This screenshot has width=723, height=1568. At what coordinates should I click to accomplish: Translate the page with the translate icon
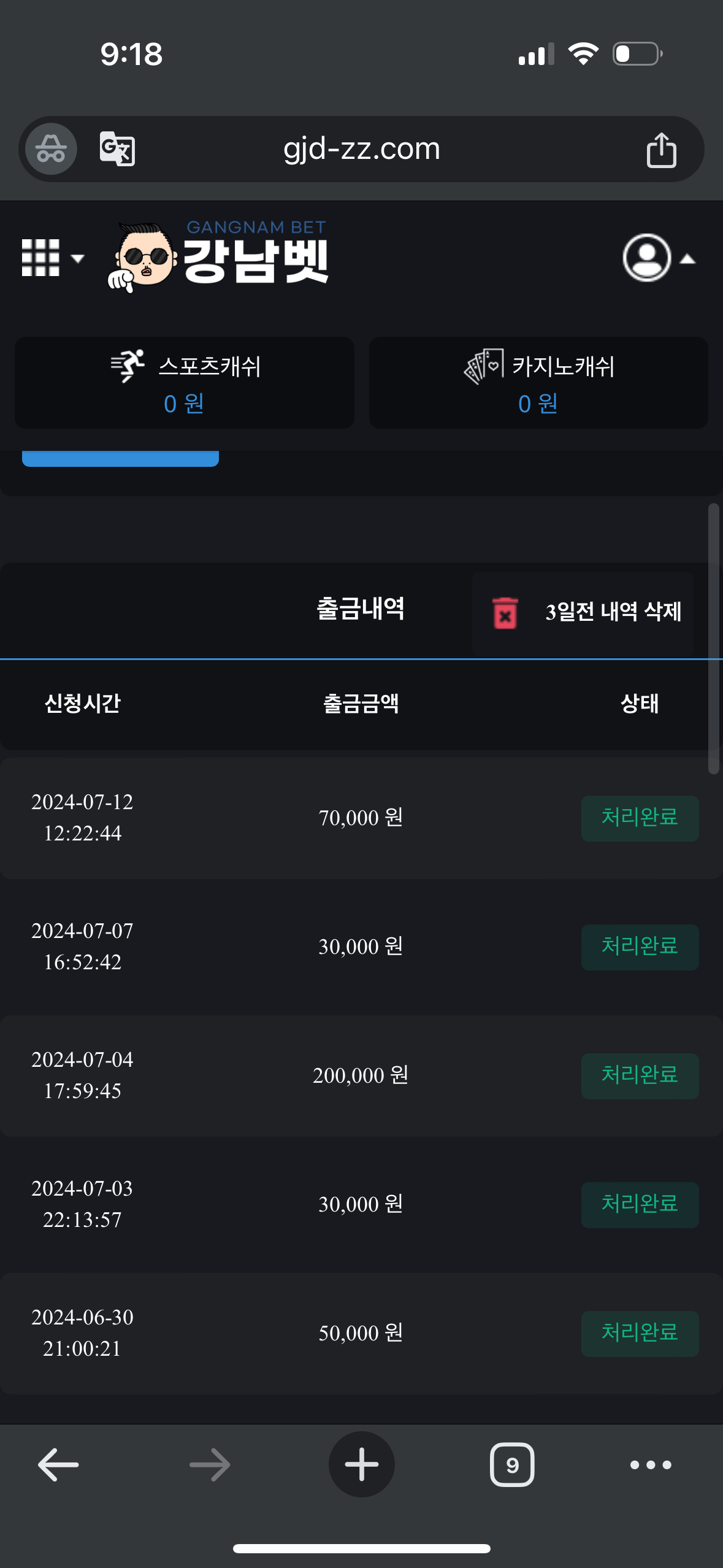(x=117, y=149)
